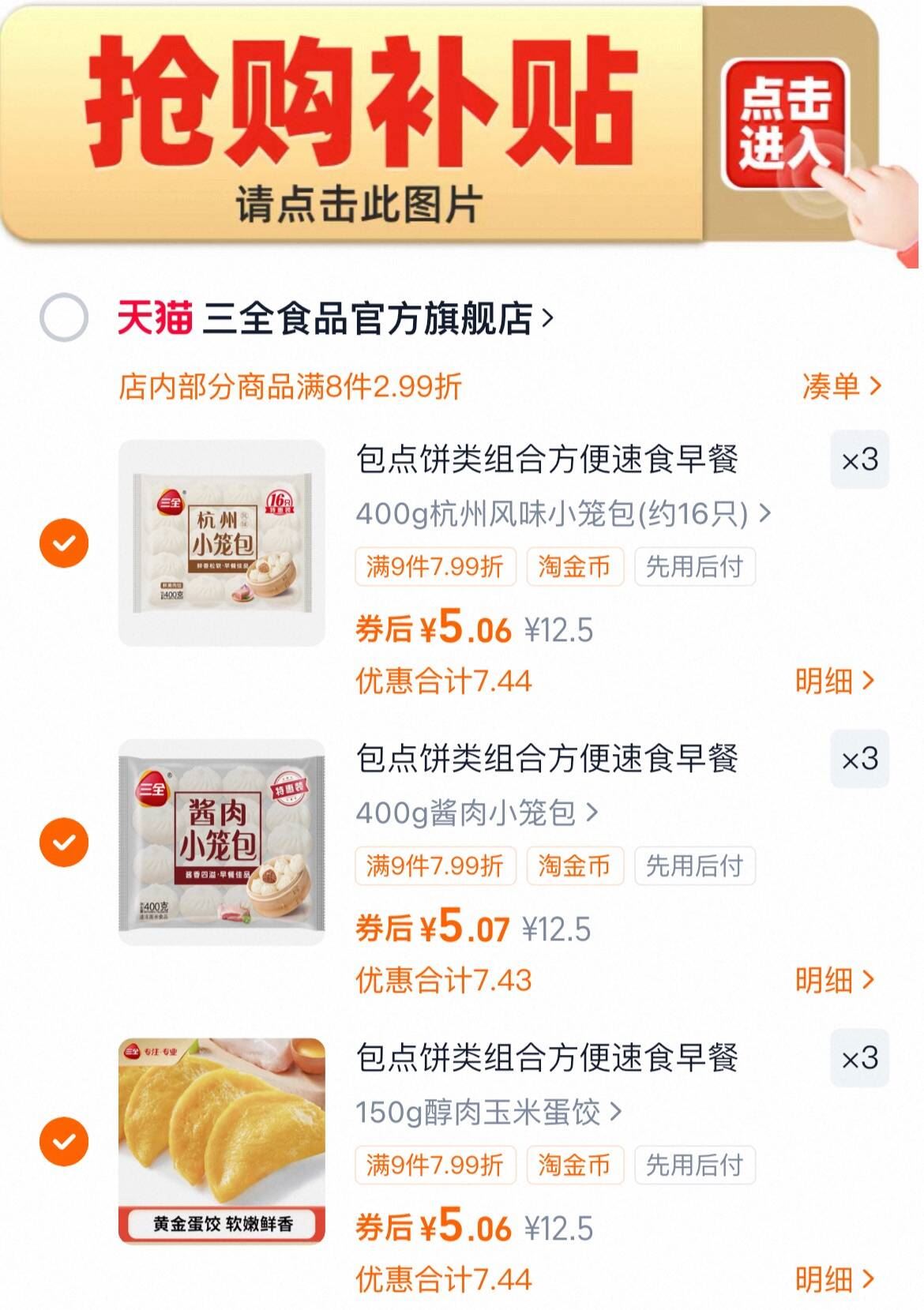Expand 明细 details for the first product
This screenshot has width=924, height=1310.
(x=832, y=678)
